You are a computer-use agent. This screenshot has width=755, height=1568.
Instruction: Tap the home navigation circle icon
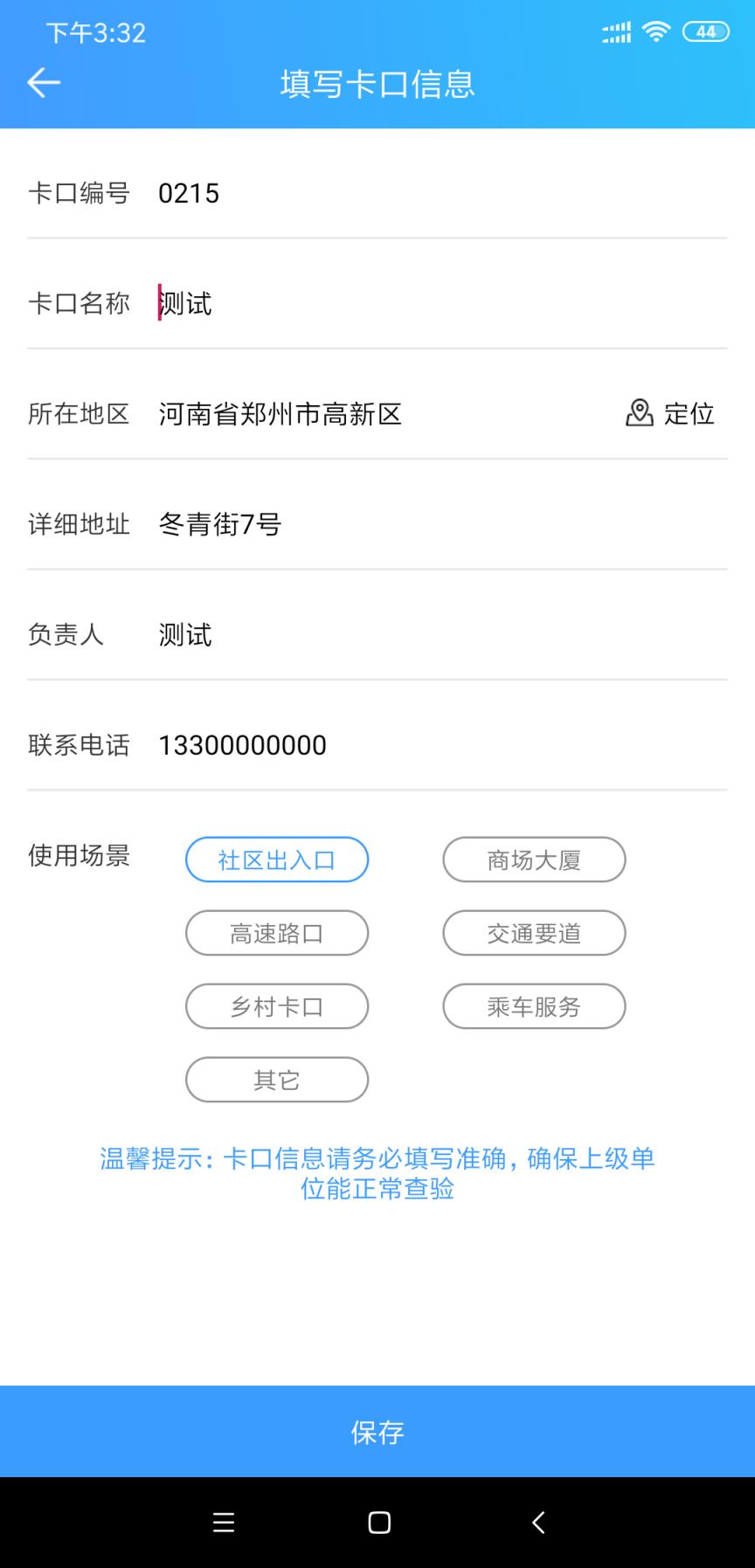377,1523
